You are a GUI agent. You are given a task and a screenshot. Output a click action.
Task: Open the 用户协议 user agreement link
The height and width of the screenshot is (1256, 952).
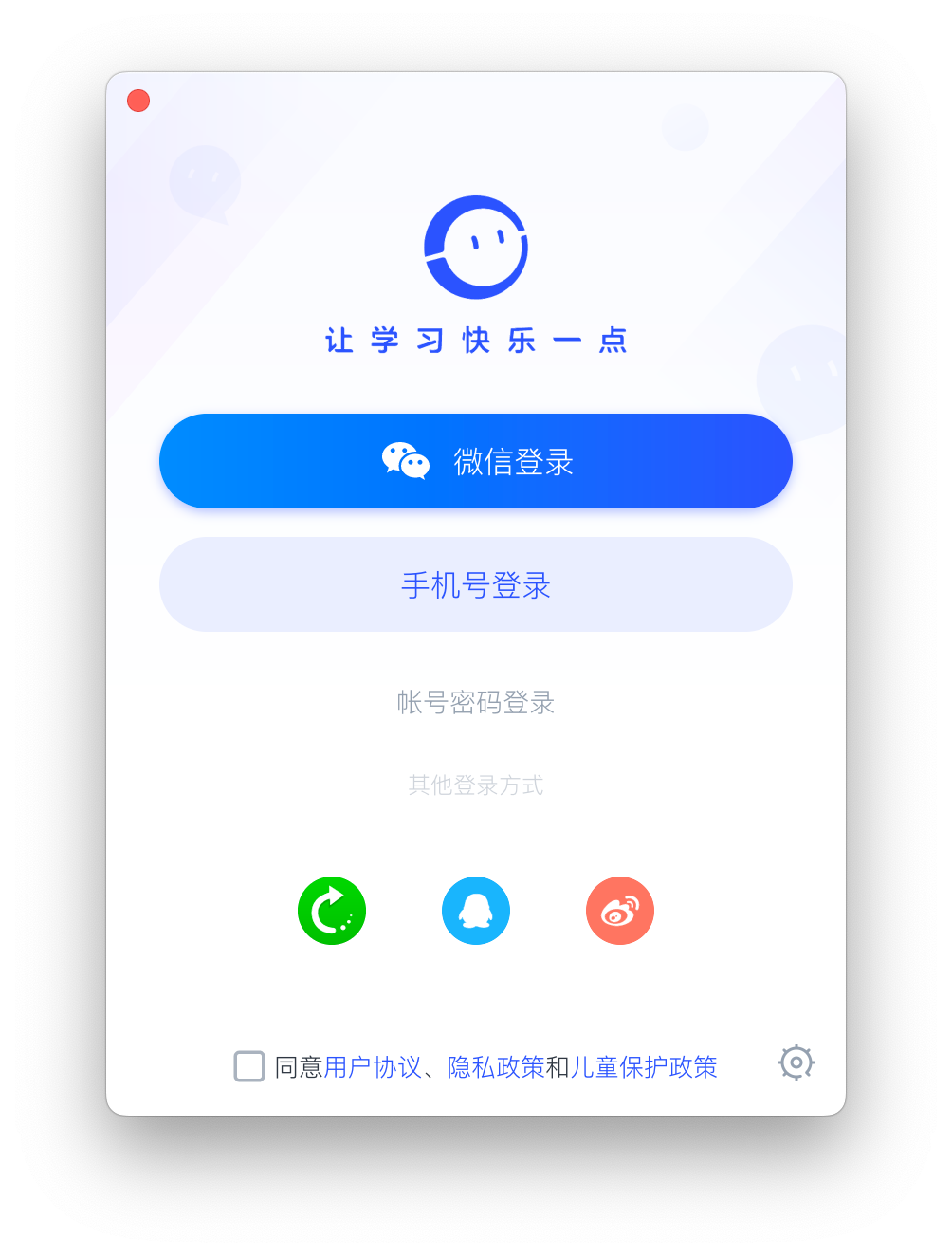click(x=373, y=1067)
